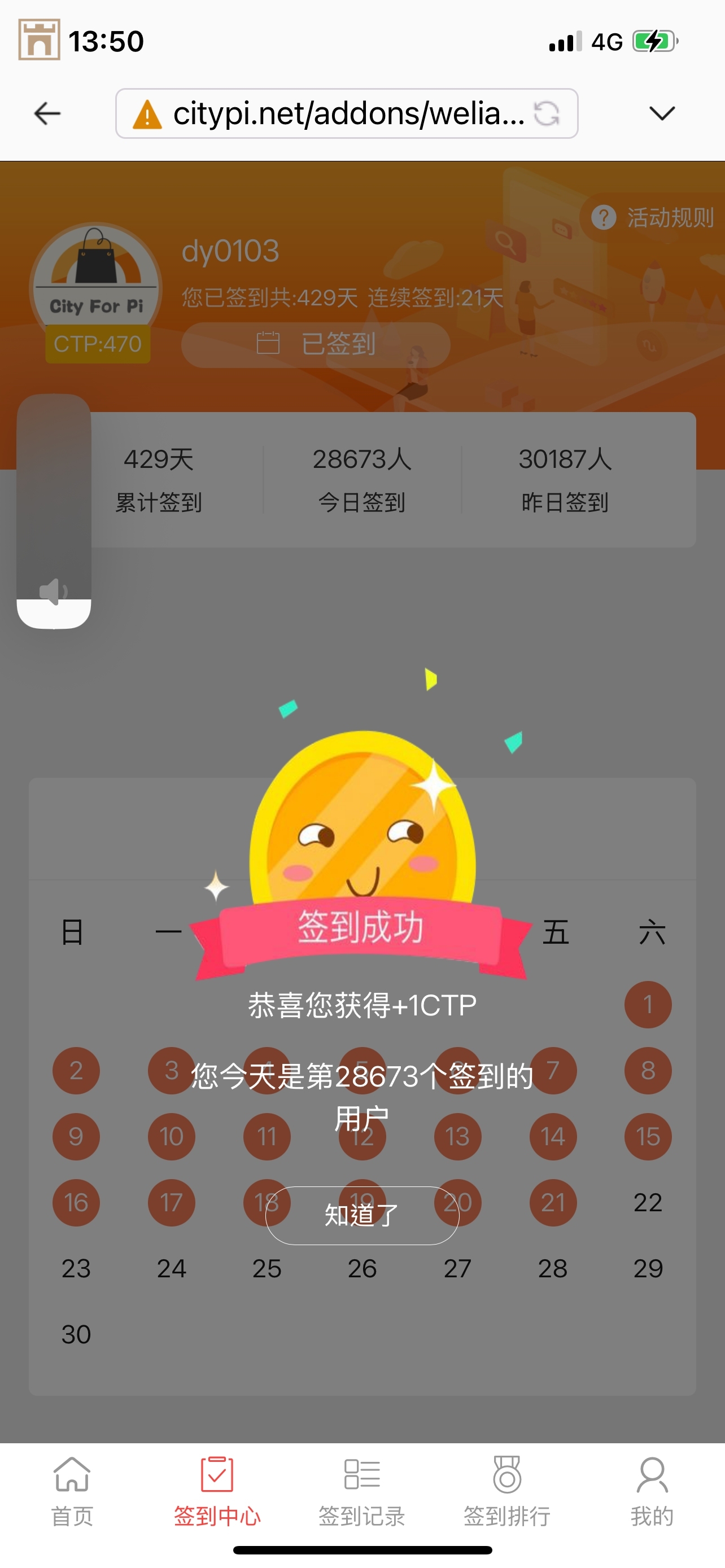Switch to the 首页 tab

(x=72, y=1490)
